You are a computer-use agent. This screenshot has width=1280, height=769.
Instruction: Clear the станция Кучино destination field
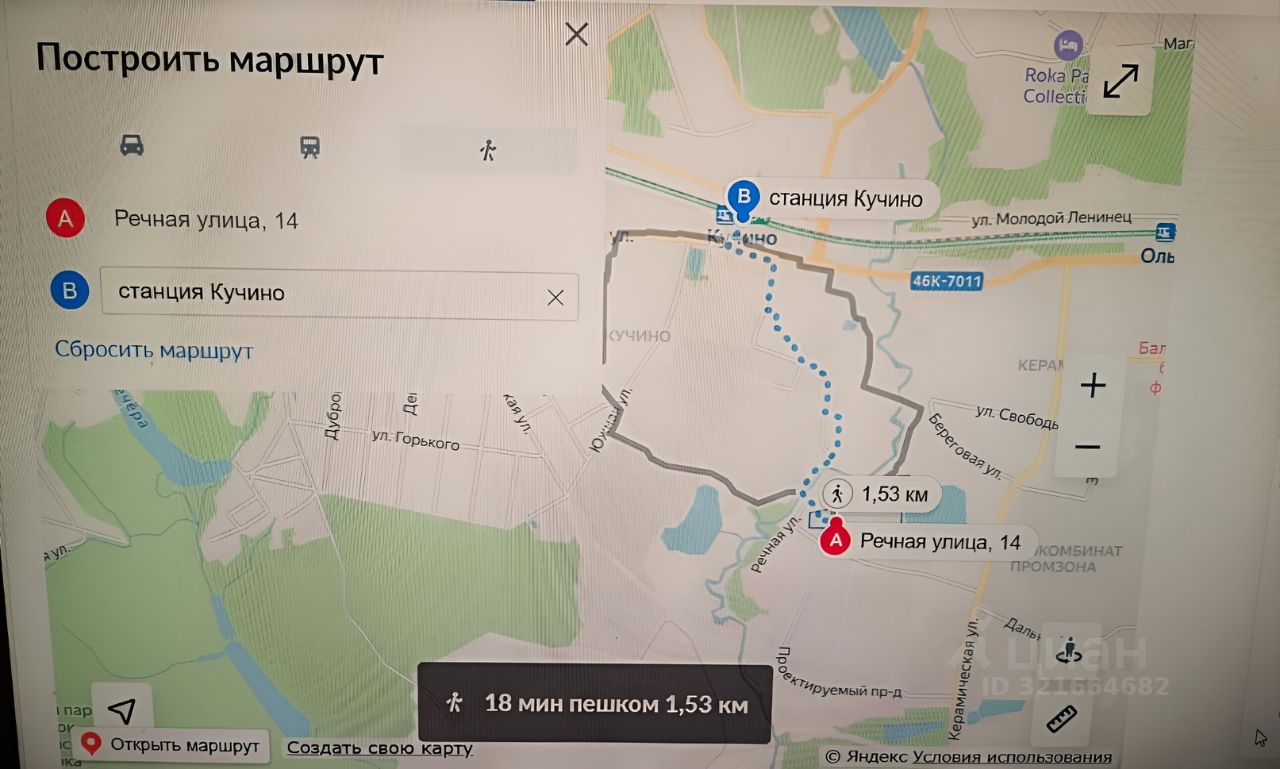point(555,297)
